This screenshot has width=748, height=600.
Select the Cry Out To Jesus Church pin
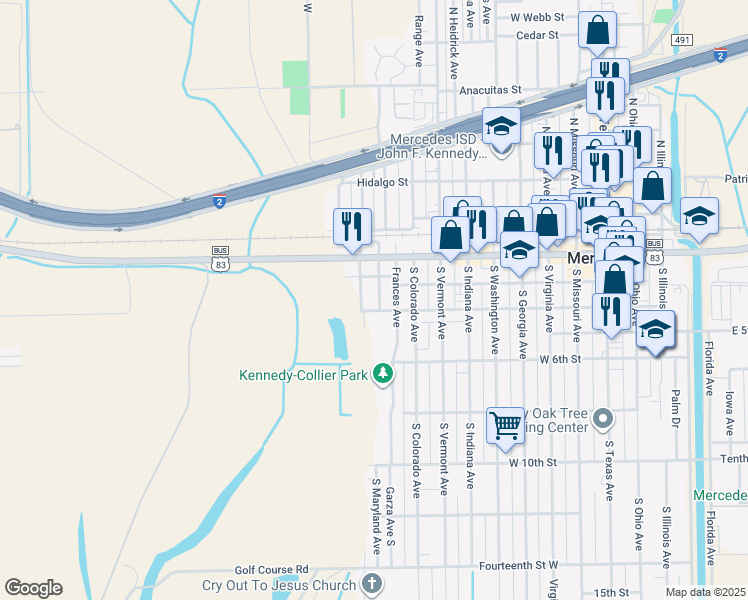pos(371,584)
